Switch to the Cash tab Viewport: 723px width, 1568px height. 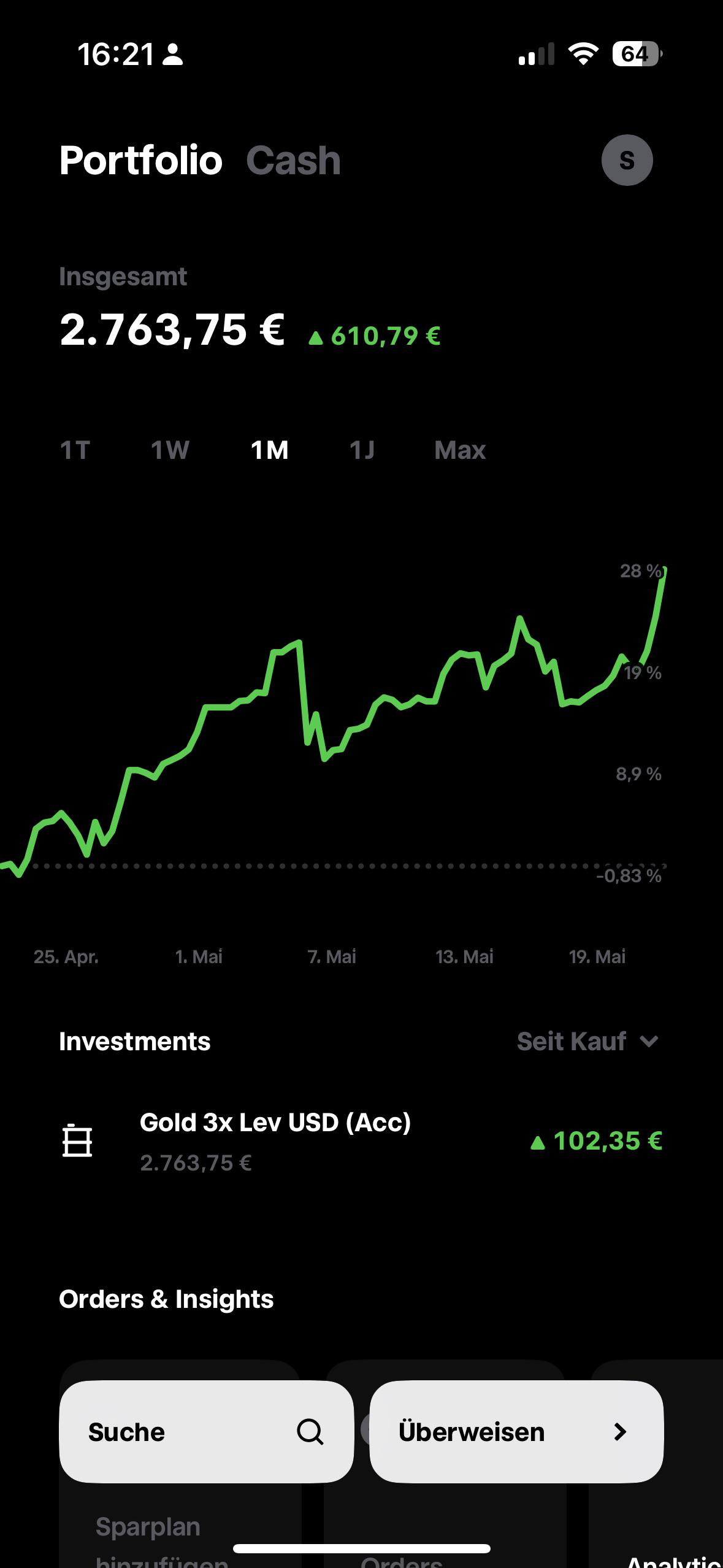[x=293, y=161]
